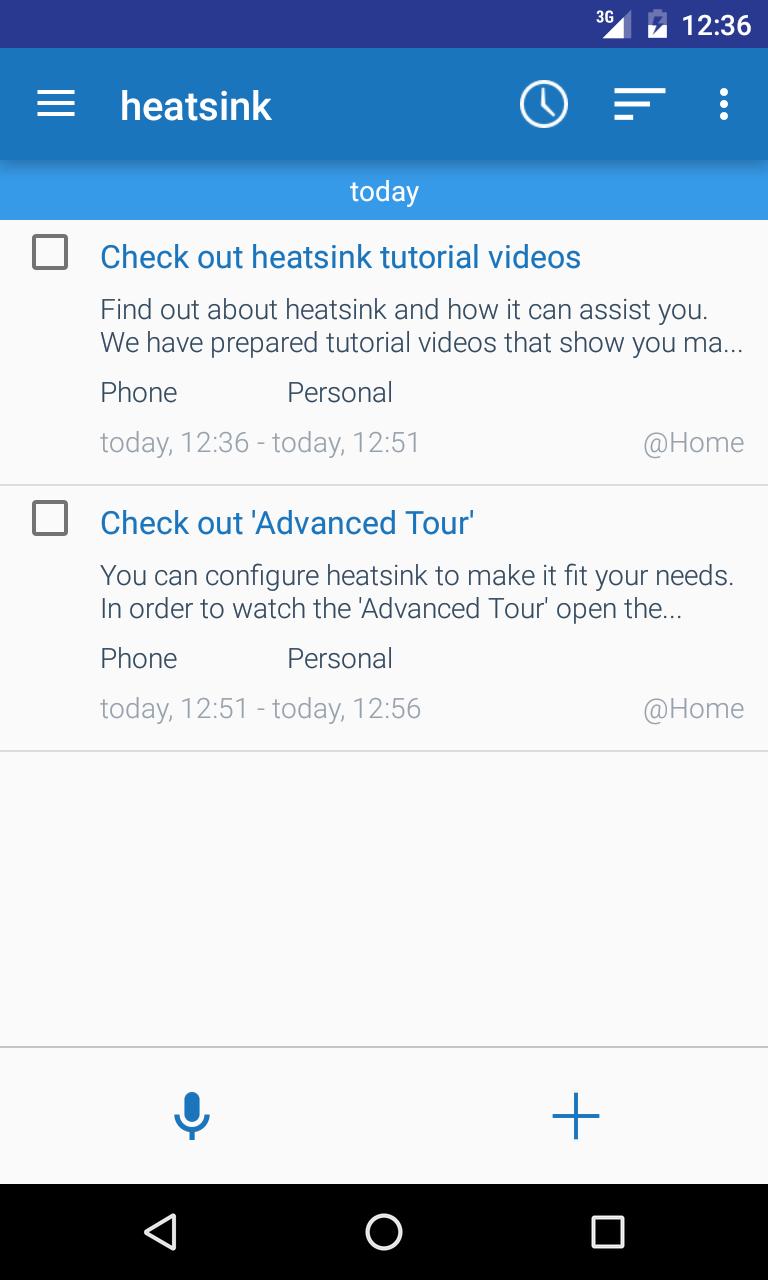Open the clock schedule view
The height and width of the screenshot is (1280, 768).
544,104
